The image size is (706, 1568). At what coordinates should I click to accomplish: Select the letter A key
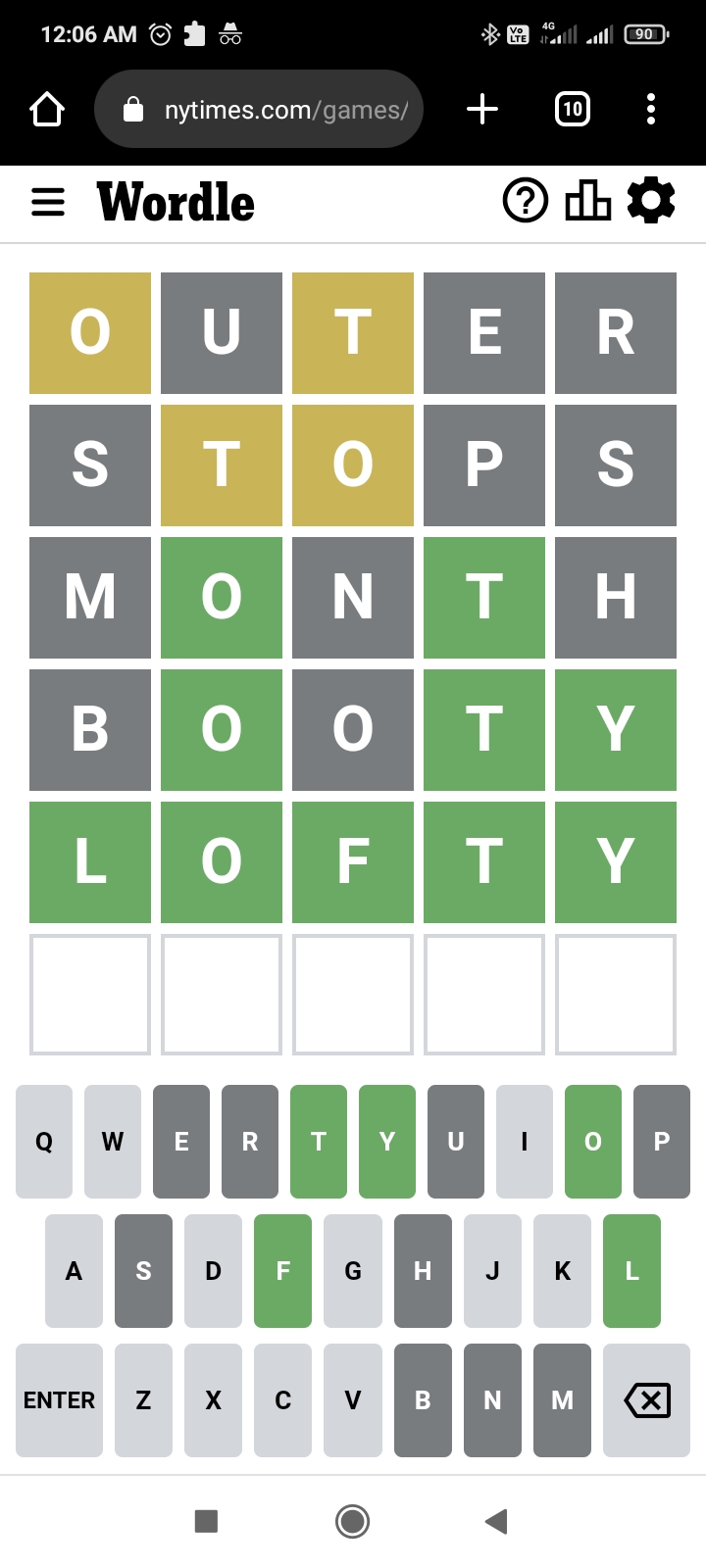(x=74, y=1271)
